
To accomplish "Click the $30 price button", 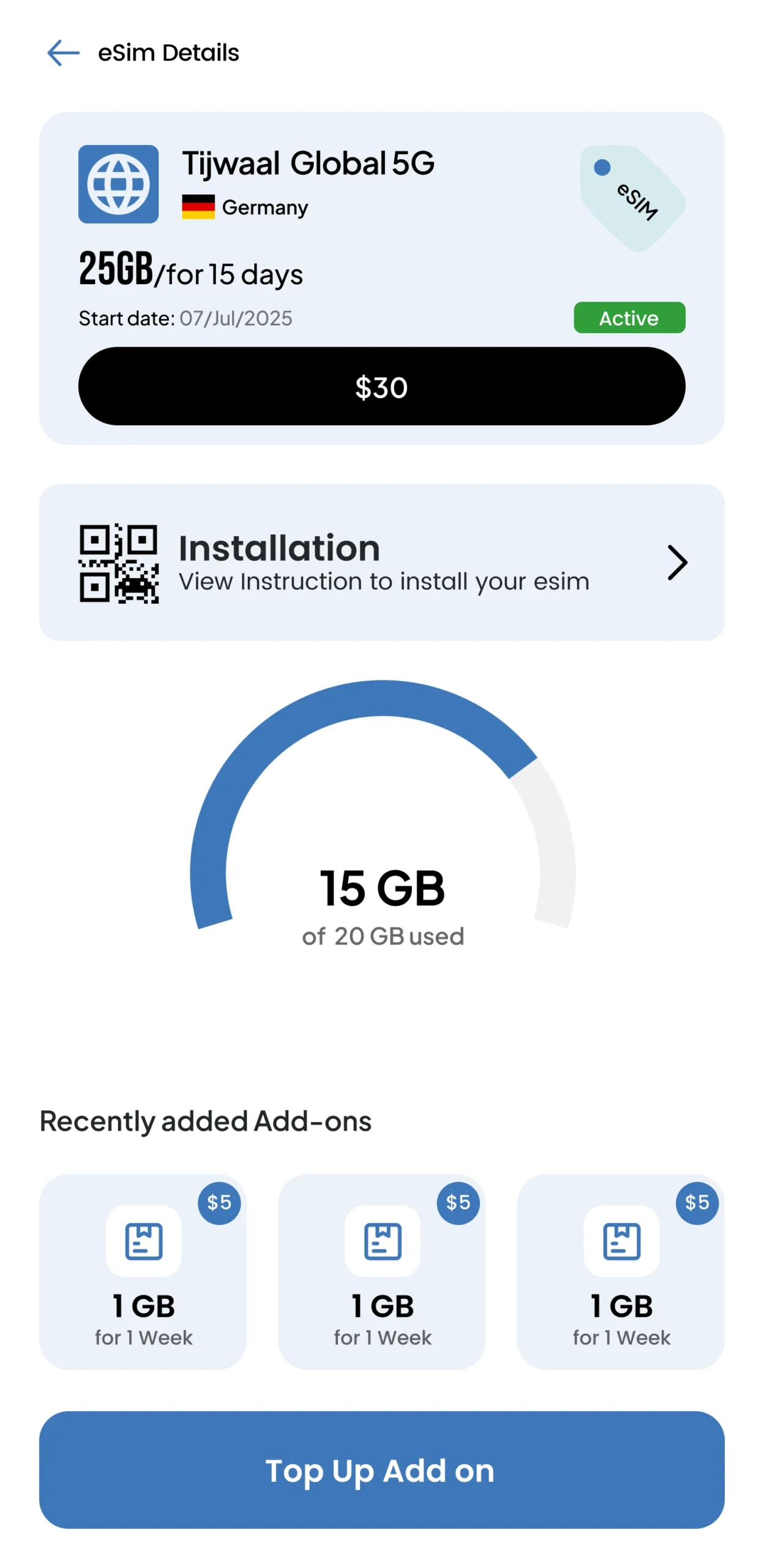I will tap(381, 386).
